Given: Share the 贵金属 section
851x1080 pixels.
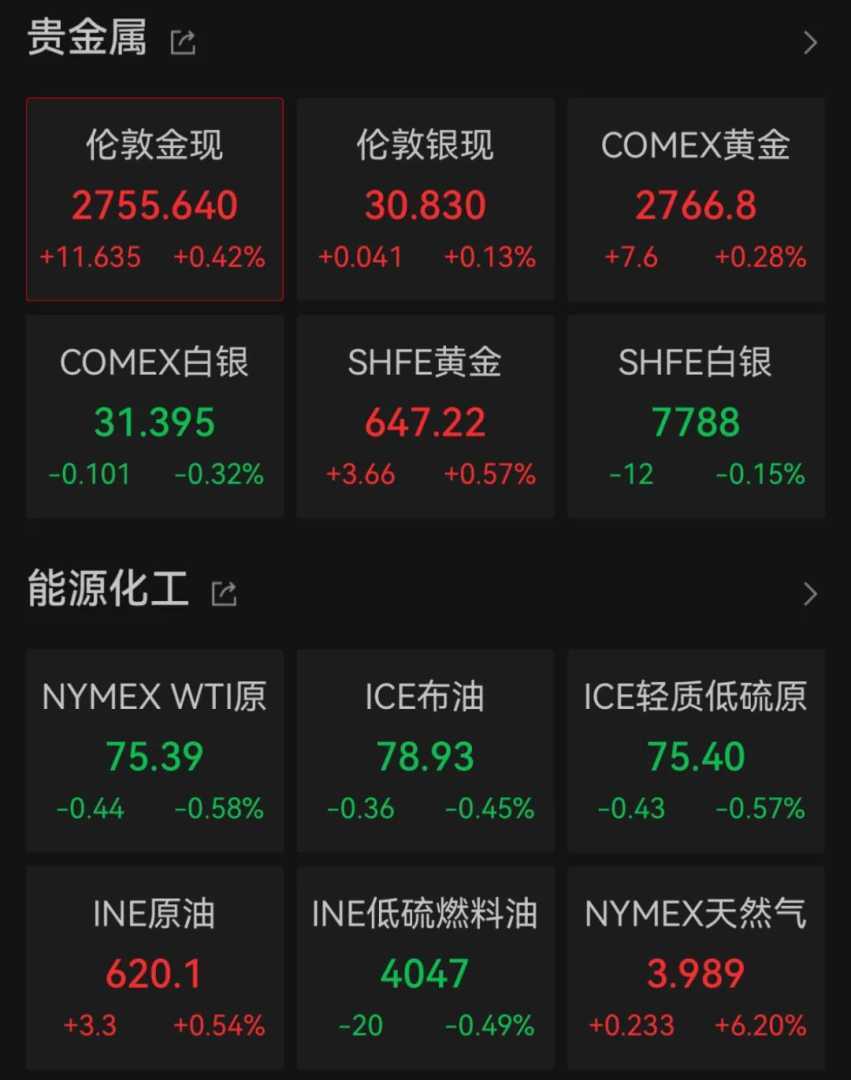Looking at the screenshot, I should click(x=183, y=42).
